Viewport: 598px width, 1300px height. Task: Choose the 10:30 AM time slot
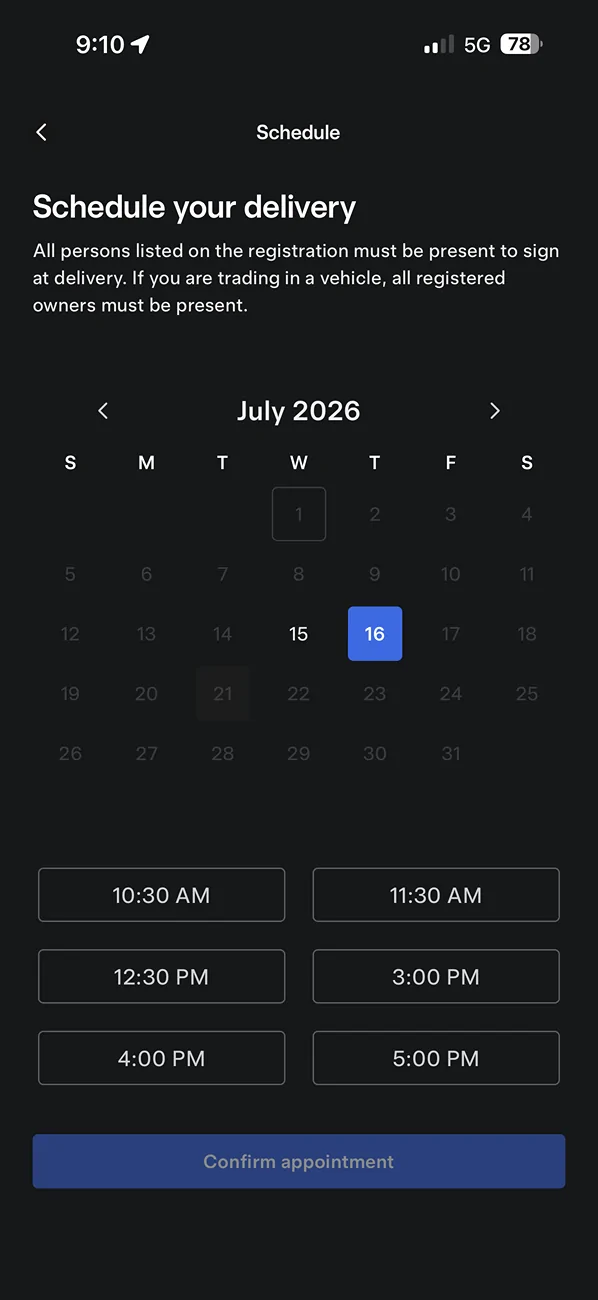[x=161, y=895]
